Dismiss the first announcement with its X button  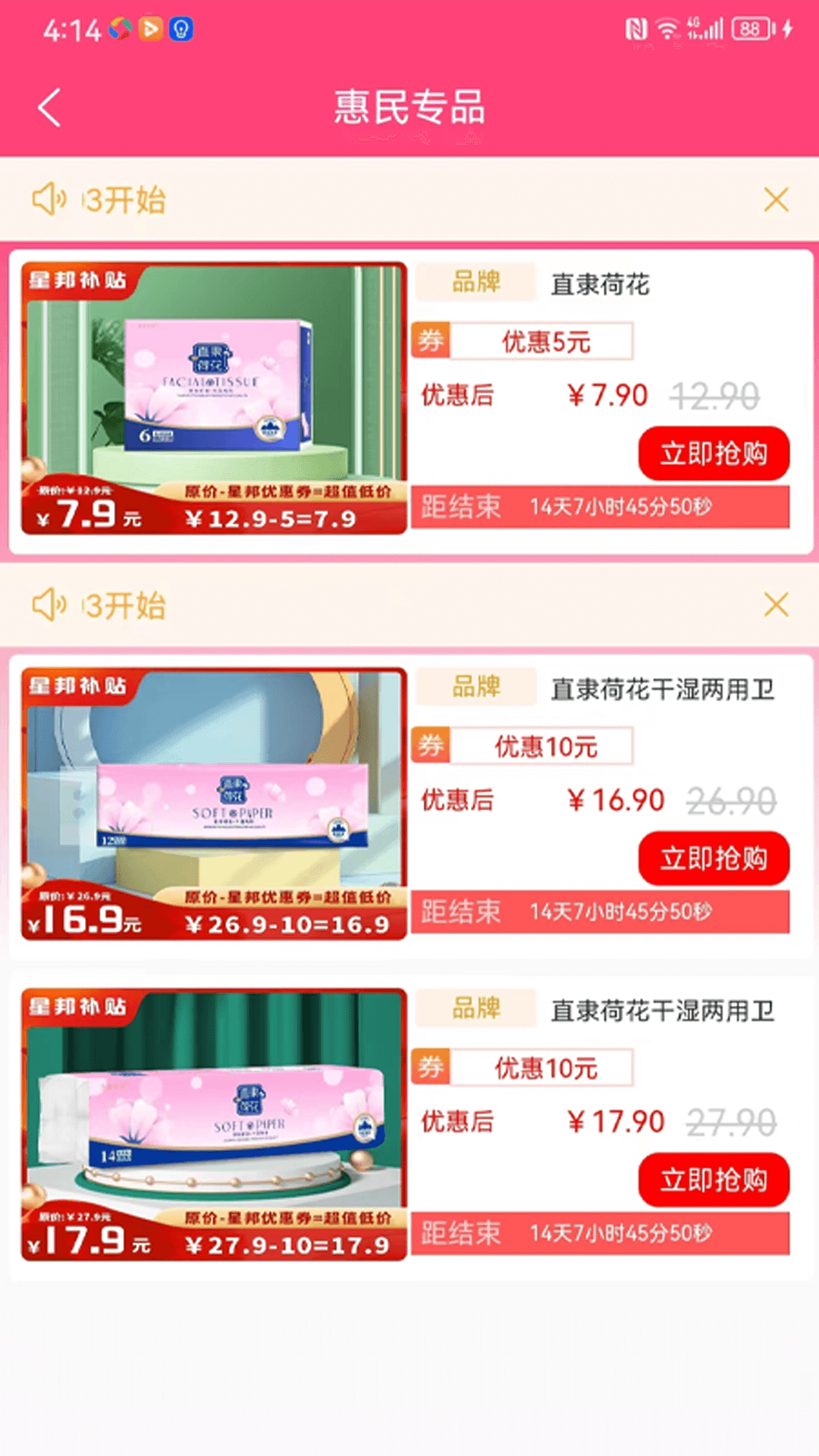(775, 199)
